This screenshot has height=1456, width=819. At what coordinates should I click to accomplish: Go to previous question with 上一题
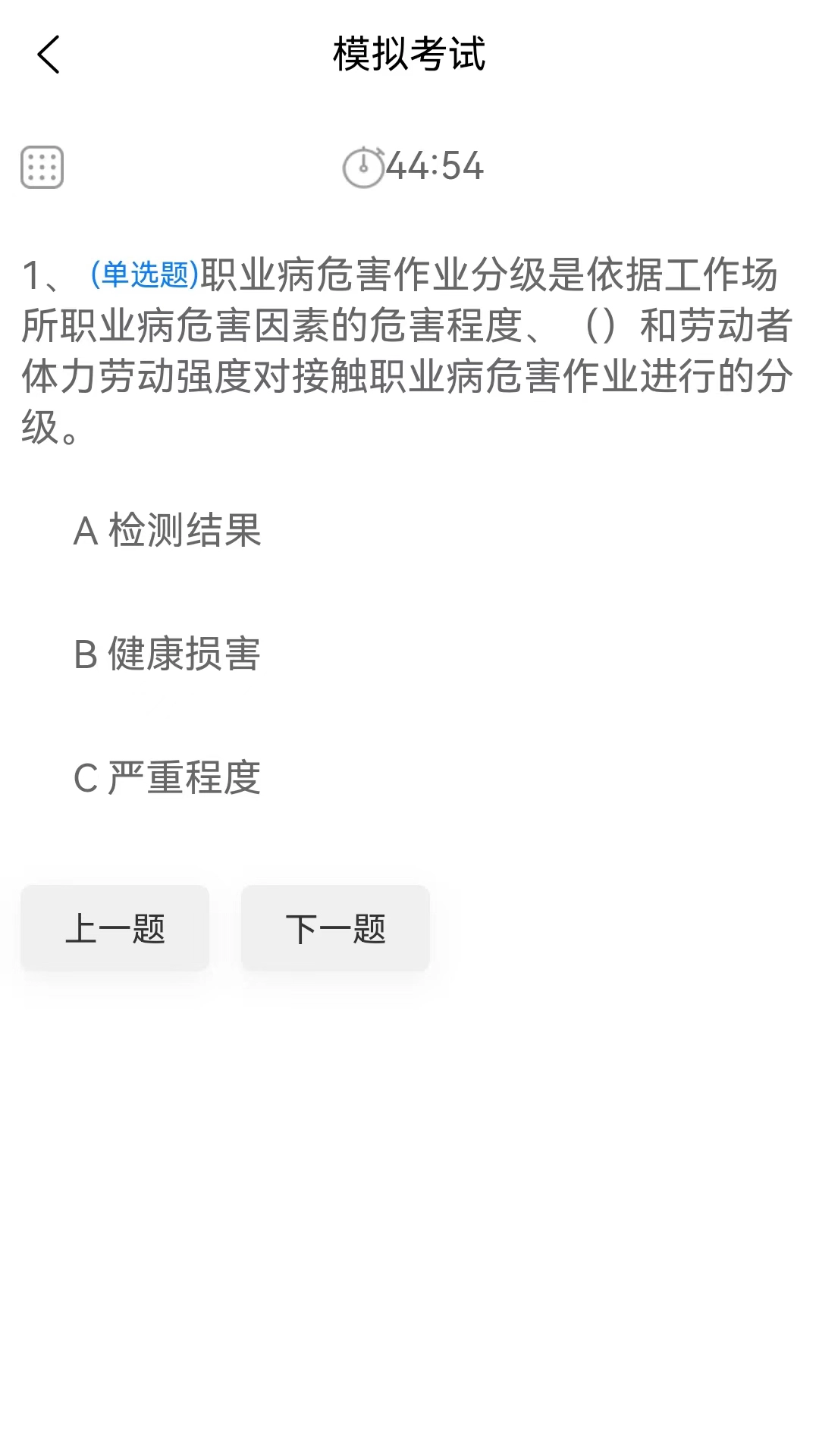[115, 927]
